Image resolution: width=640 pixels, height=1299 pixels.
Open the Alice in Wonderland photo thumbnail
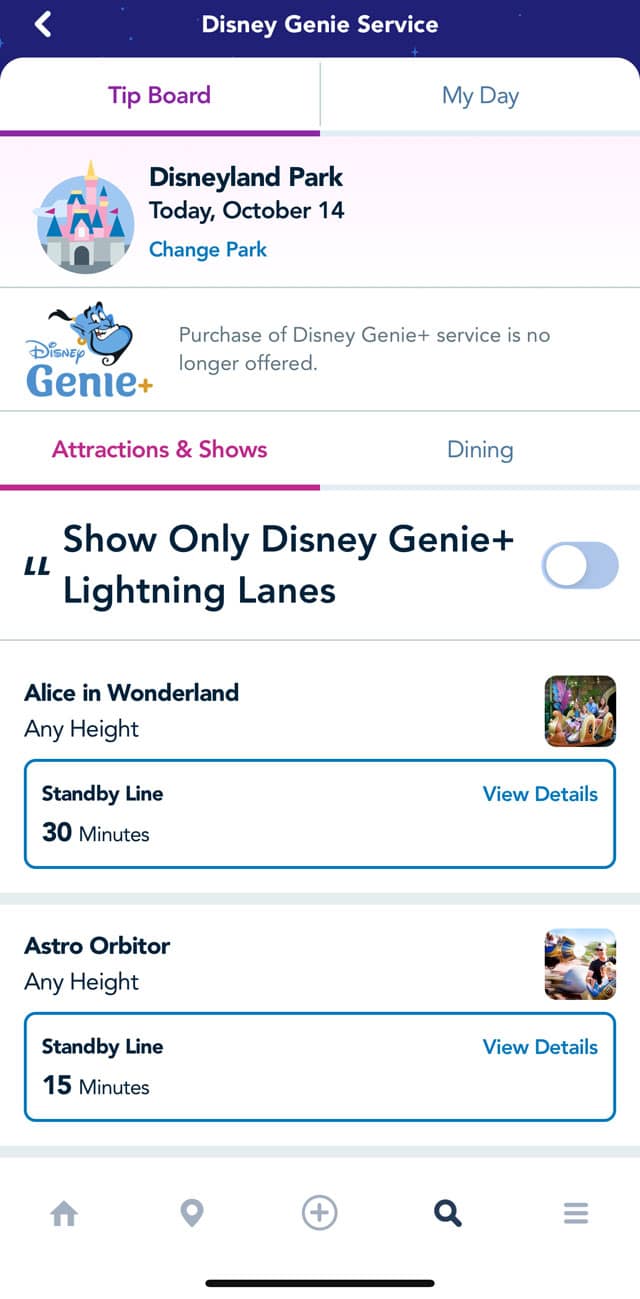pos(580,711)
